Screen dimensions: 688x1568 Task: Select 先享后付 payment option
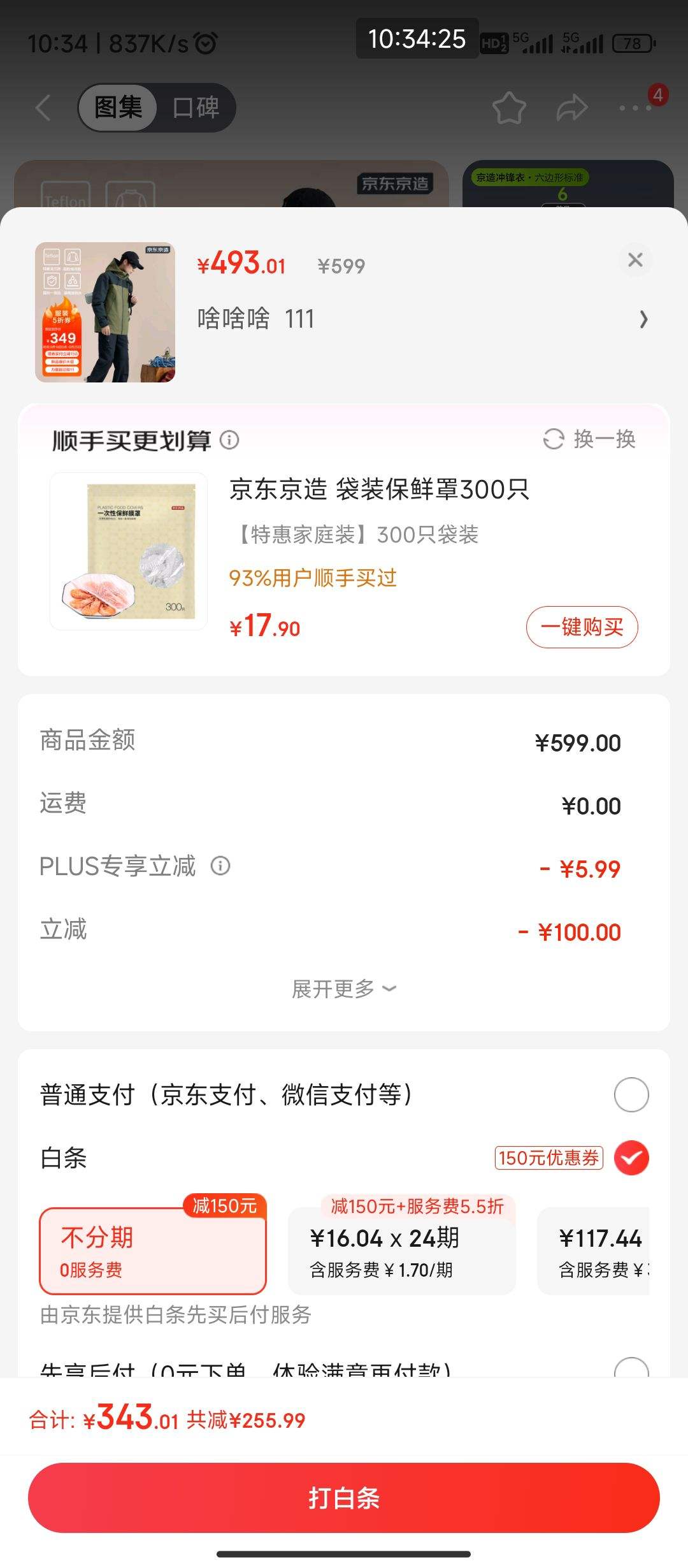pyautogui.click(x=631, y=1368)
